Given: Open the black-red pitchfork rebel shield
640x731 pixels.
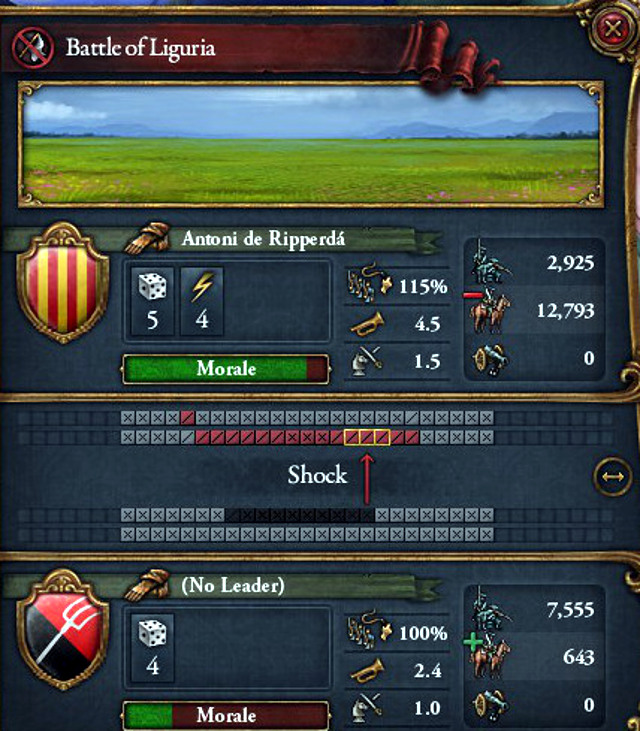Looking at the screenshot, I should (63, 632).
